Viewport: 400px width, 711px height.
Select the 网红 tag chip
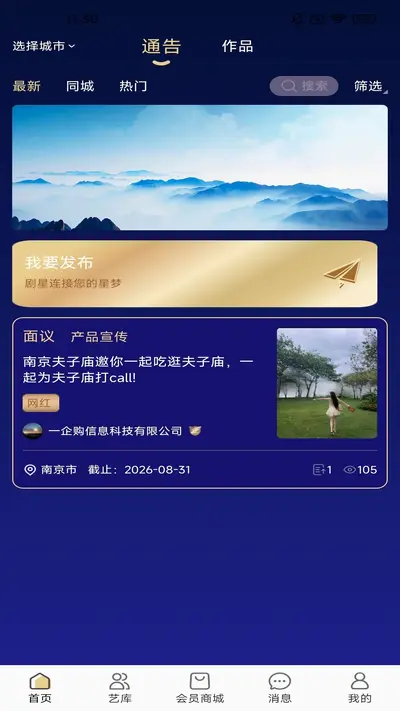click(x=41, y=403)
